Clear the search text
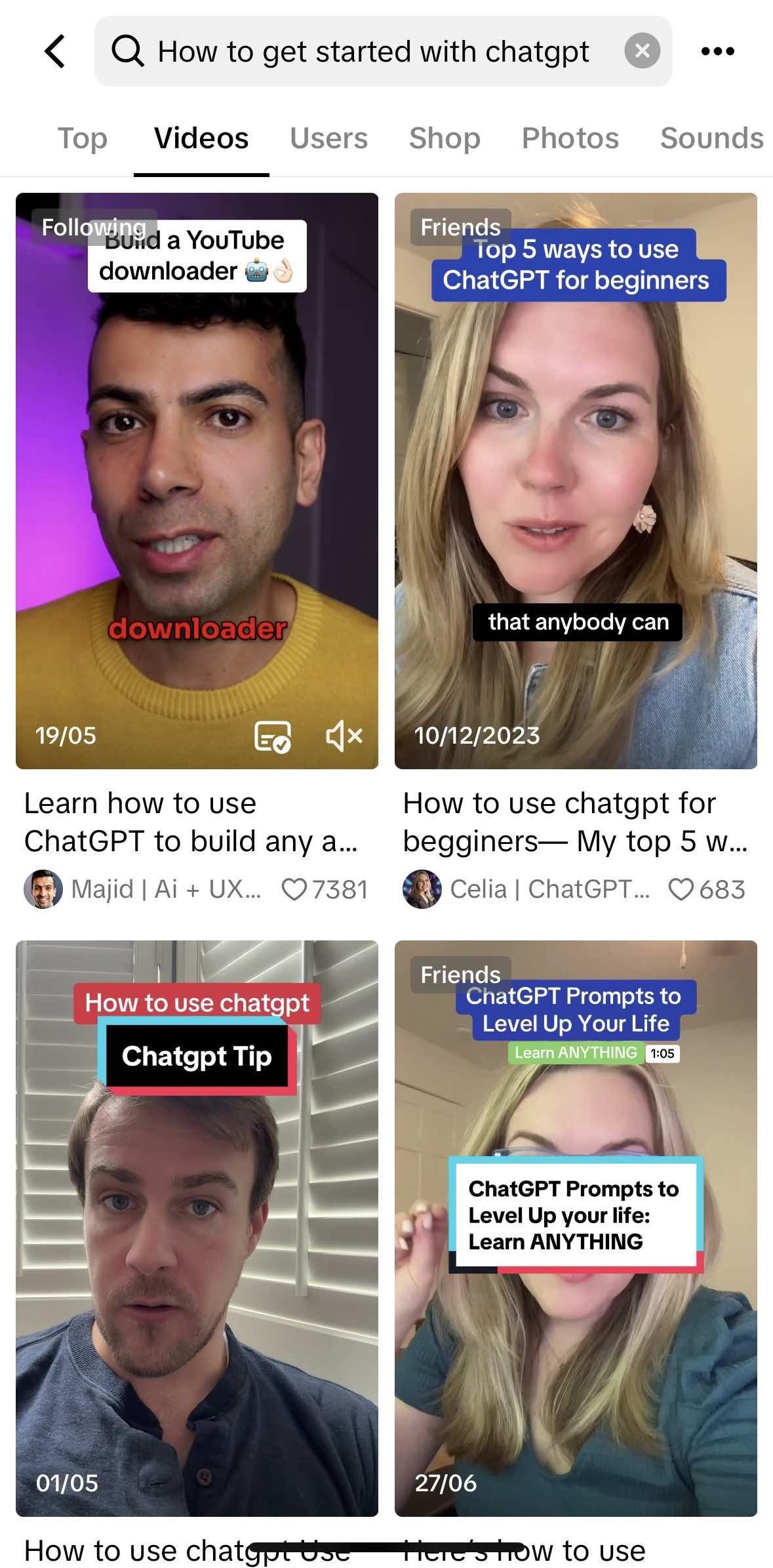773x1568 pixels. 642,50
